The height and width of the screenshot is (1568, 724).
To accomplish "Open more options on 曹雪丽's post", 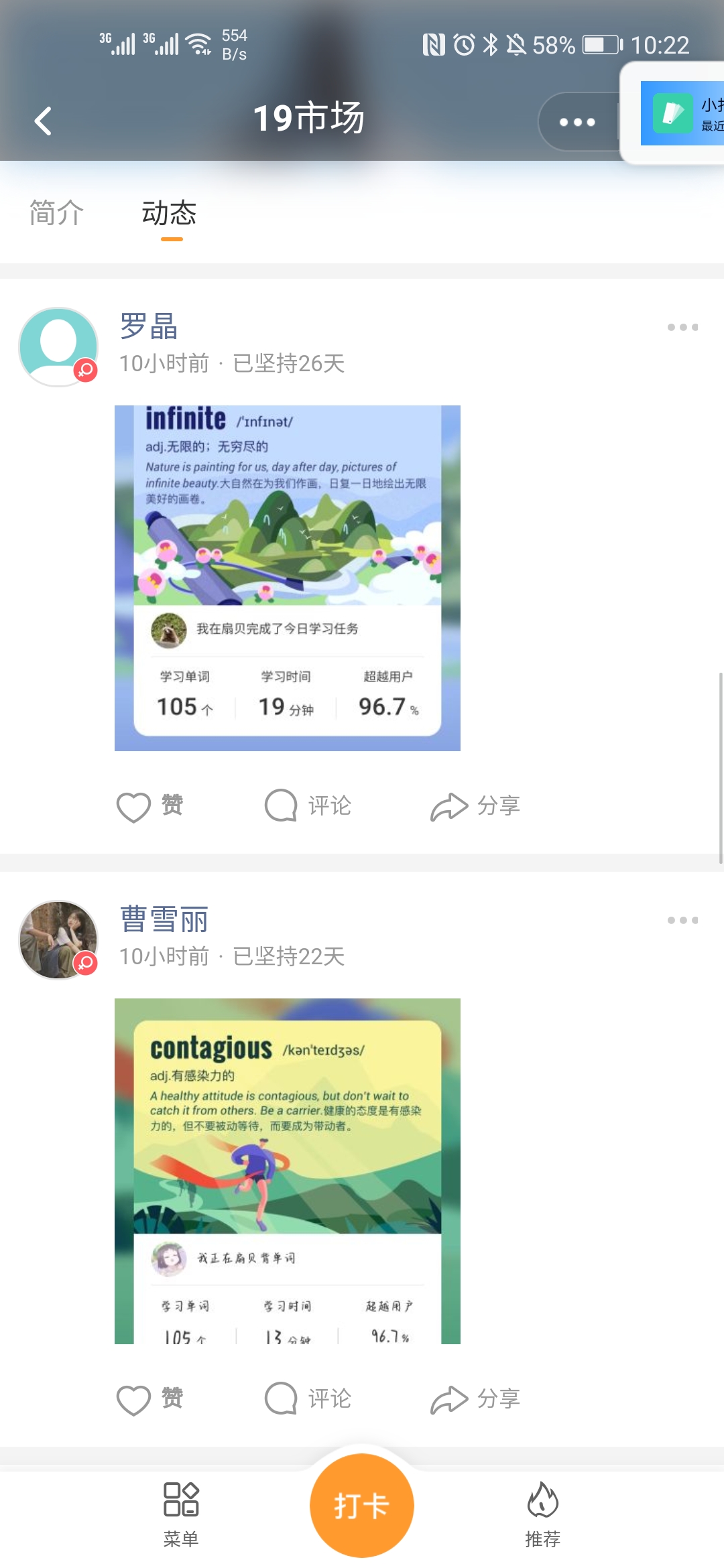I will click(682, 921).
